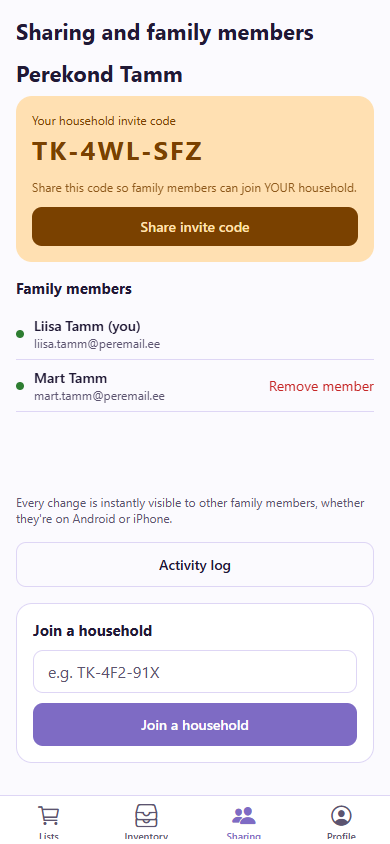Viewport: 390px width, 844px height.
Task: Share the household invite code
Action: point(195,227)
